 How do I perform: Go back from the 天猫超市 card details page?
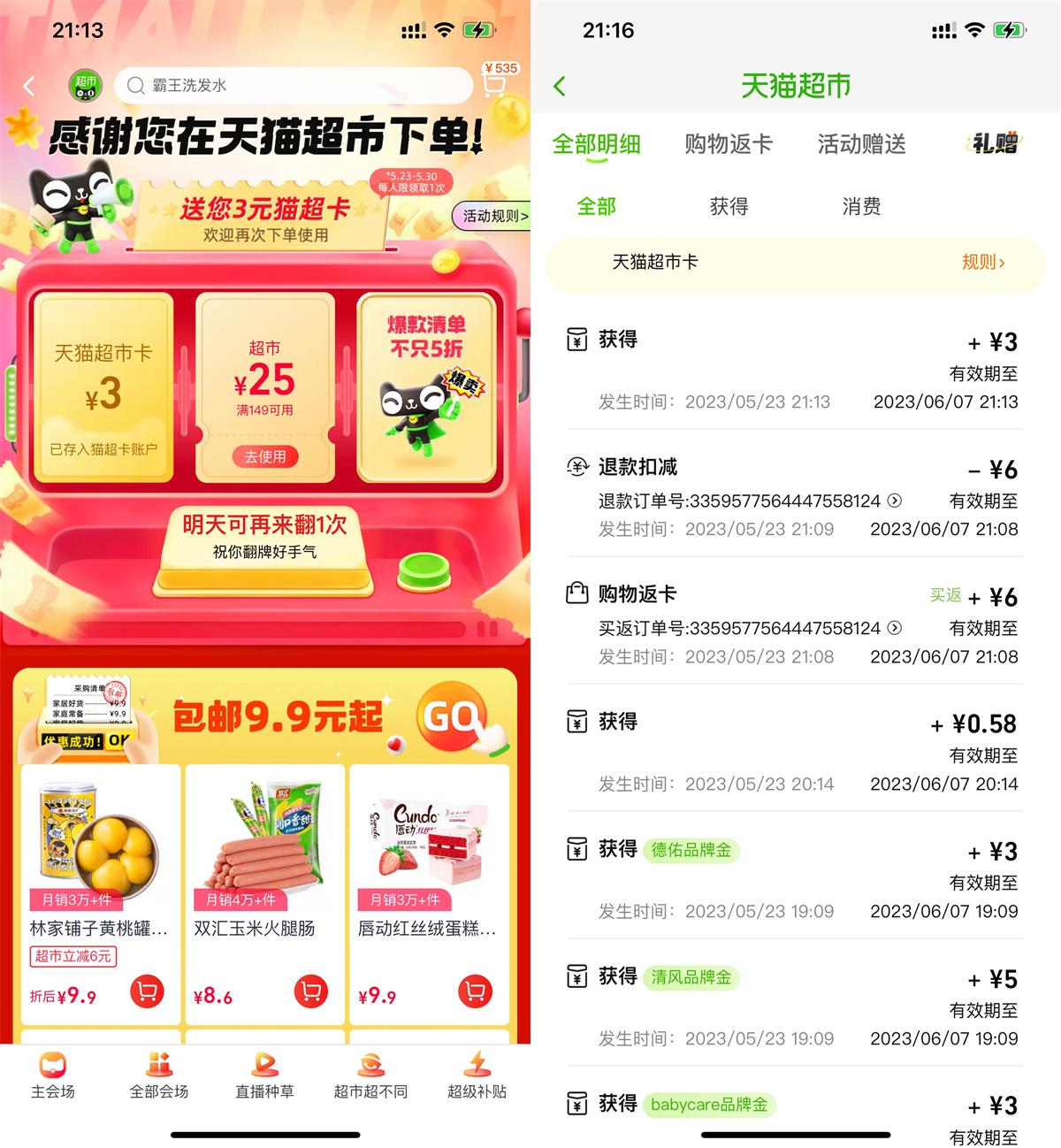pos(559,86)
